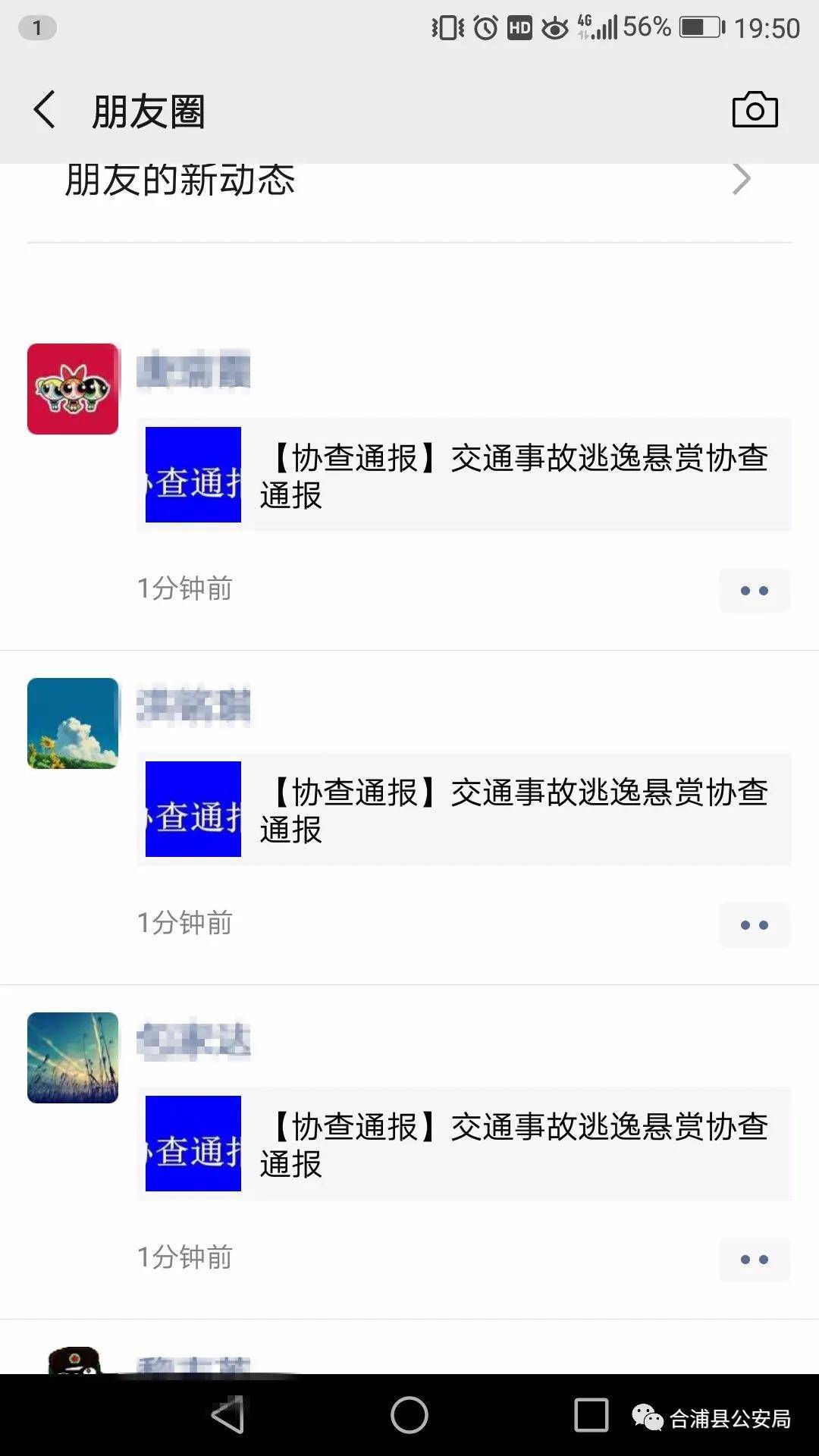The height and width of the screenshot is (1456, 819).
Task: View profile of the sunset-grass avatar
Action: 73,1058
